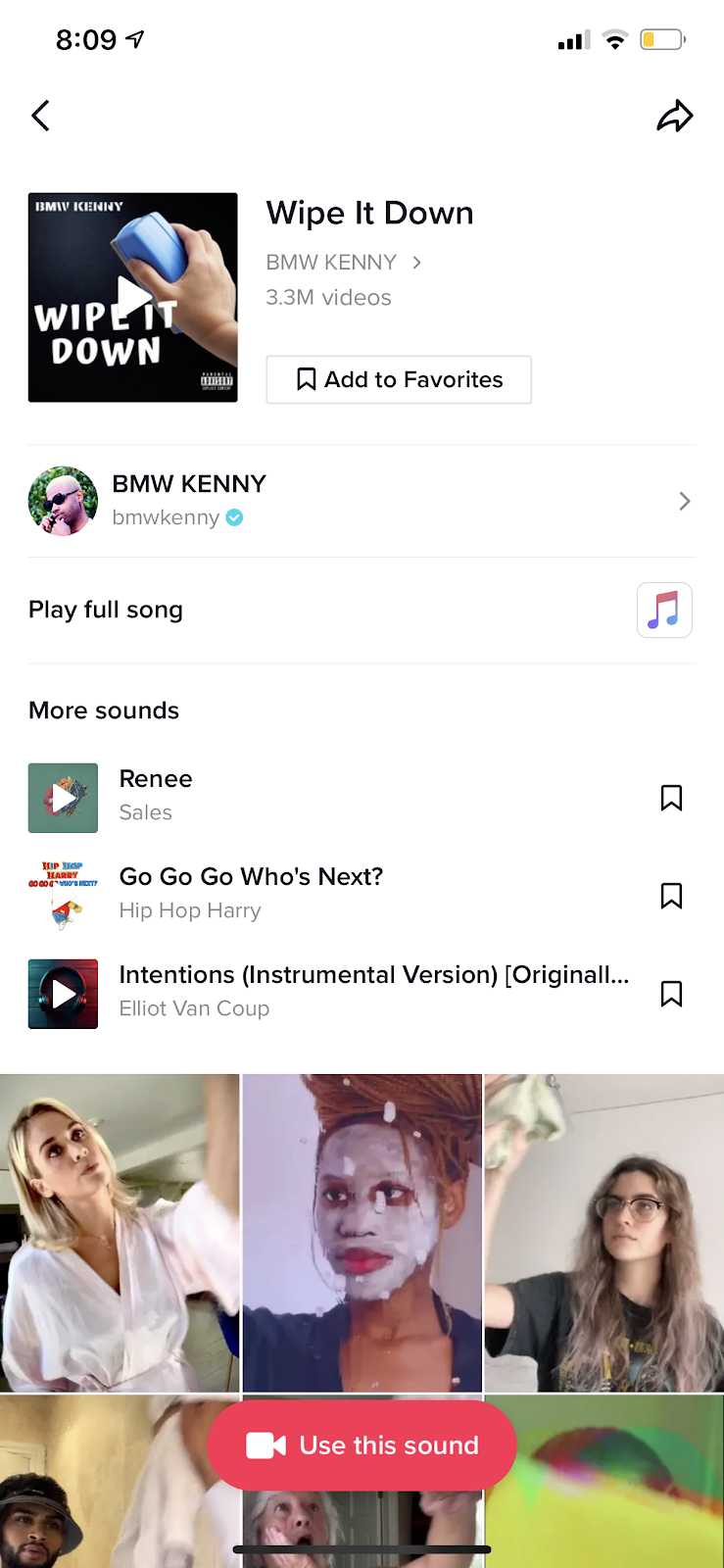Screen dimensions: 724x1568
Task: Play full song in Apple Music
Action: coord(664,610)
